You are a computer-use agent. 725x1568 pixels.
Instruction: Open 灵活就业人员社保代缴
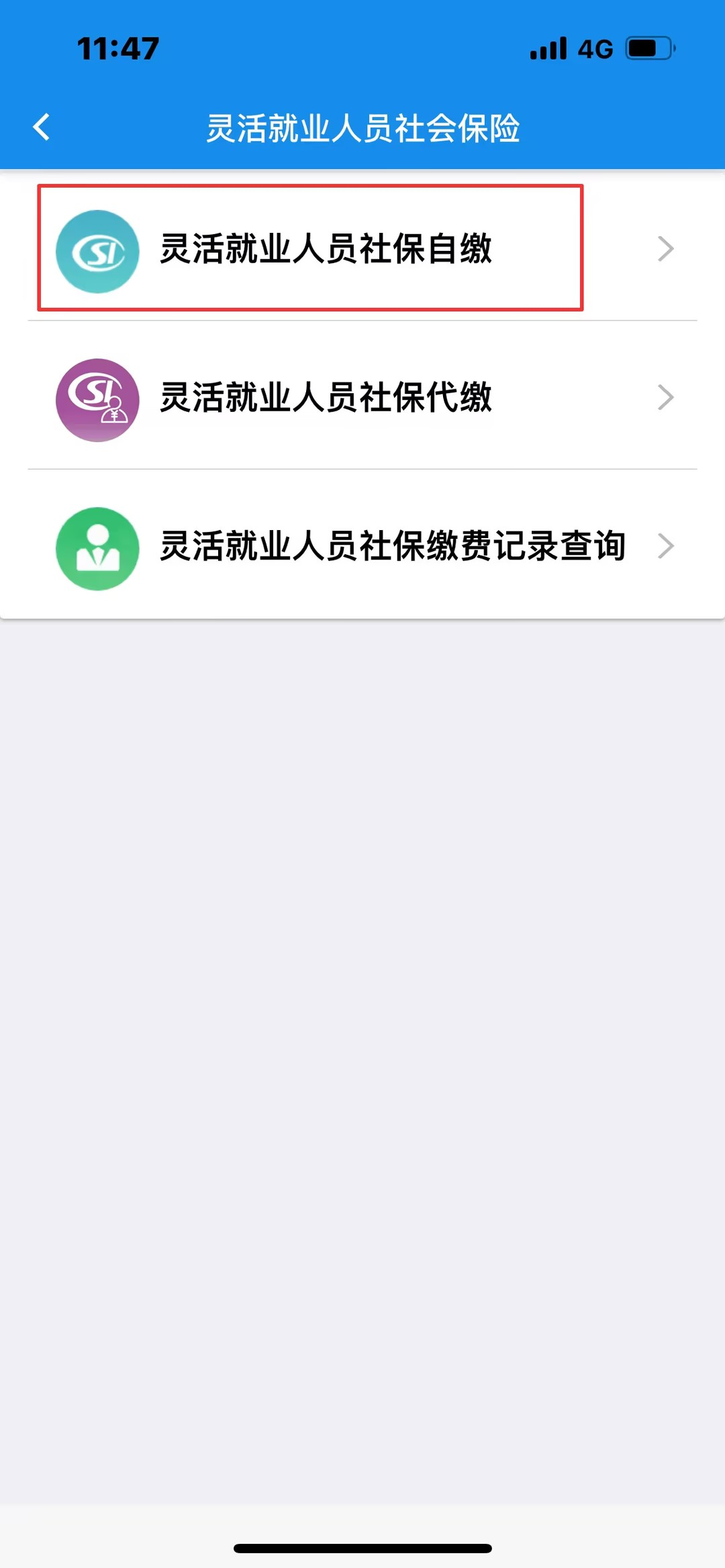[x=326, y=397]
